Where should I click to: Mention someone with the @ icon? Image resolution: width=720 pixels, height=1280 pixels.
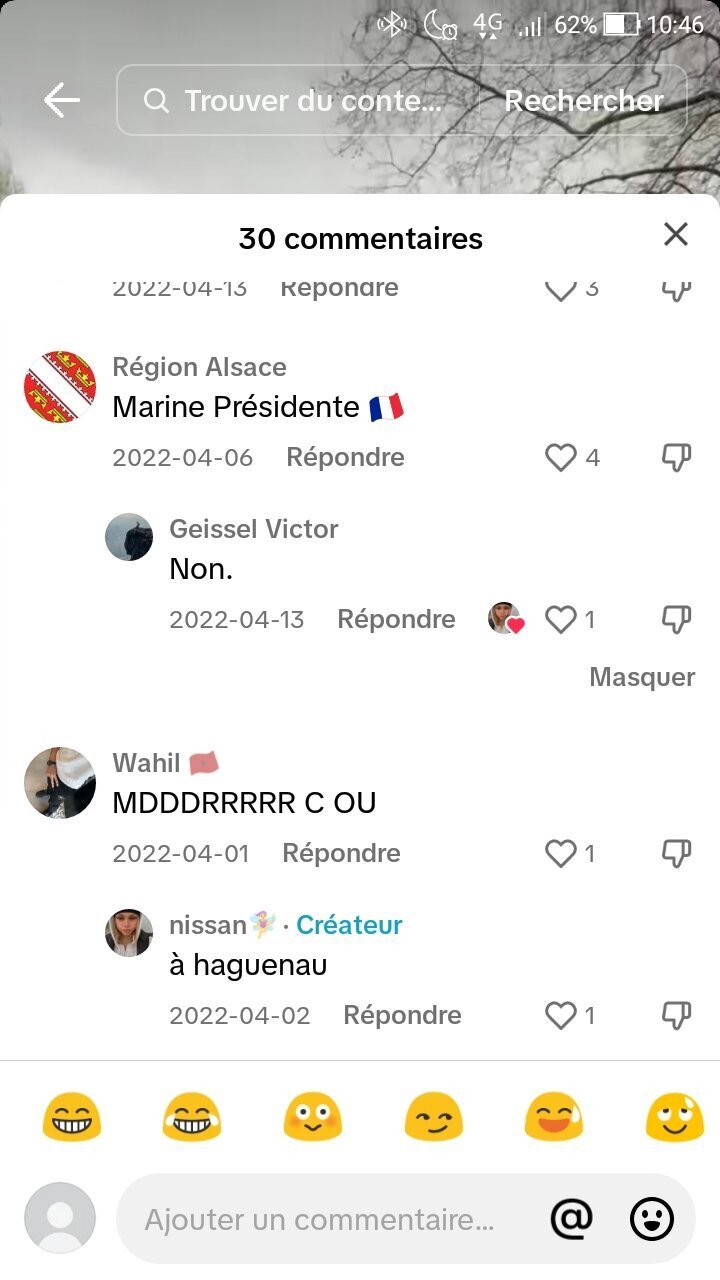pos(572,1219)
